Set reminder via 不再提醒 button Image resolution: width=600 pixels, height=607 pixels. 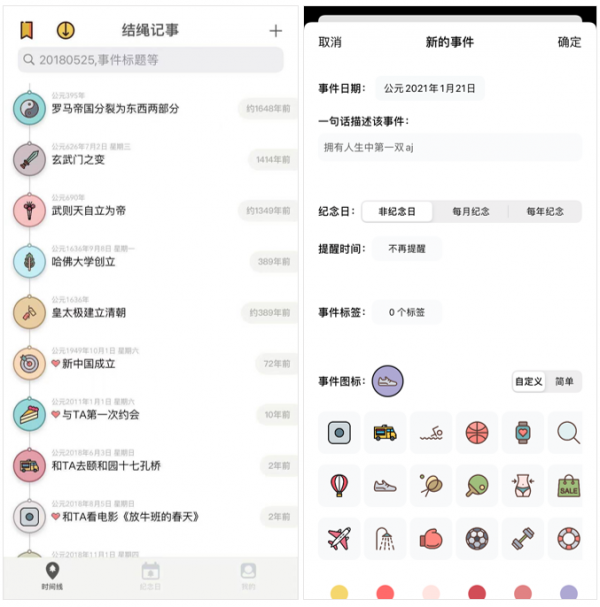pos(407,248)
